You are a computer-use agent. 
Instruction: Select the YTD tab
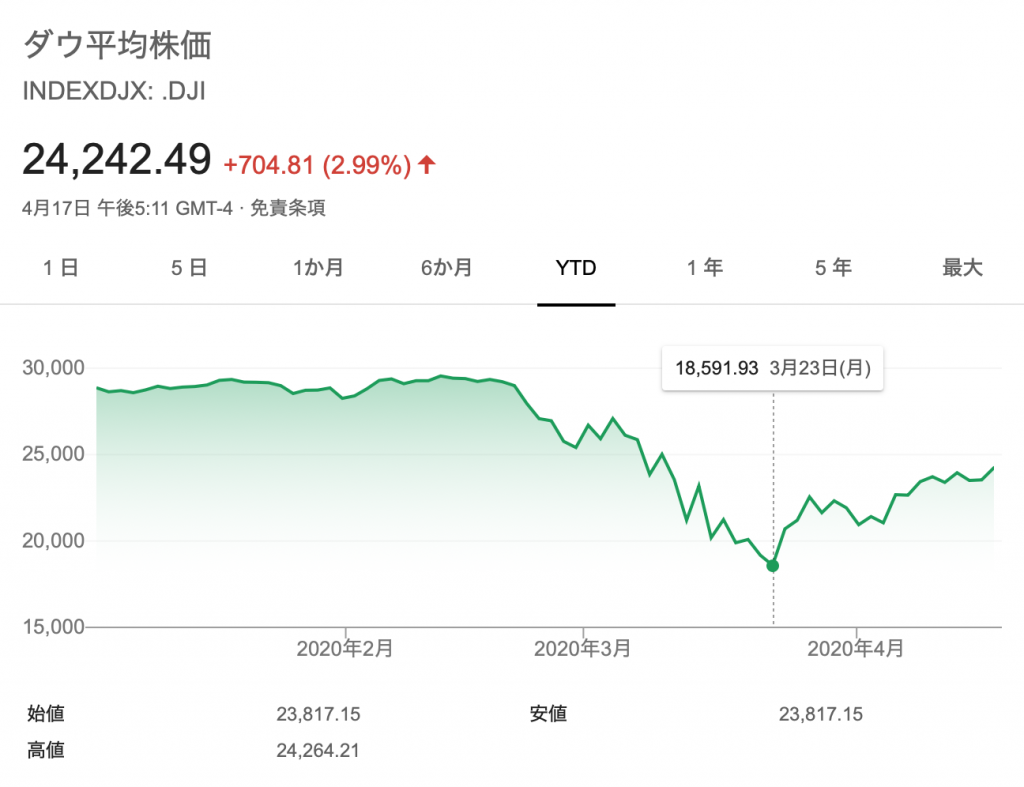pyautogui.click(x=576, y=268)
